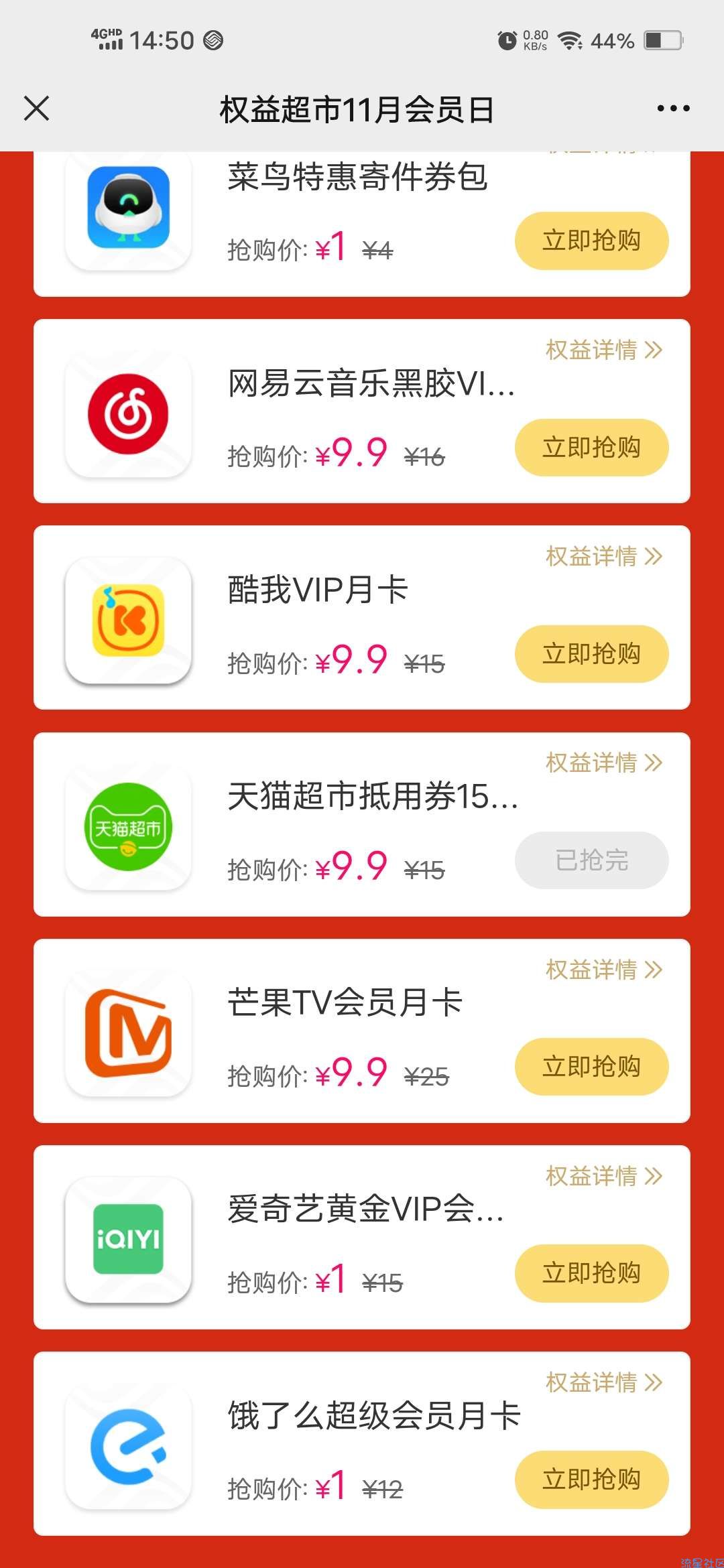Purchase 芒果TV会员月卡 with 立即抢购

coord(591,1067)
